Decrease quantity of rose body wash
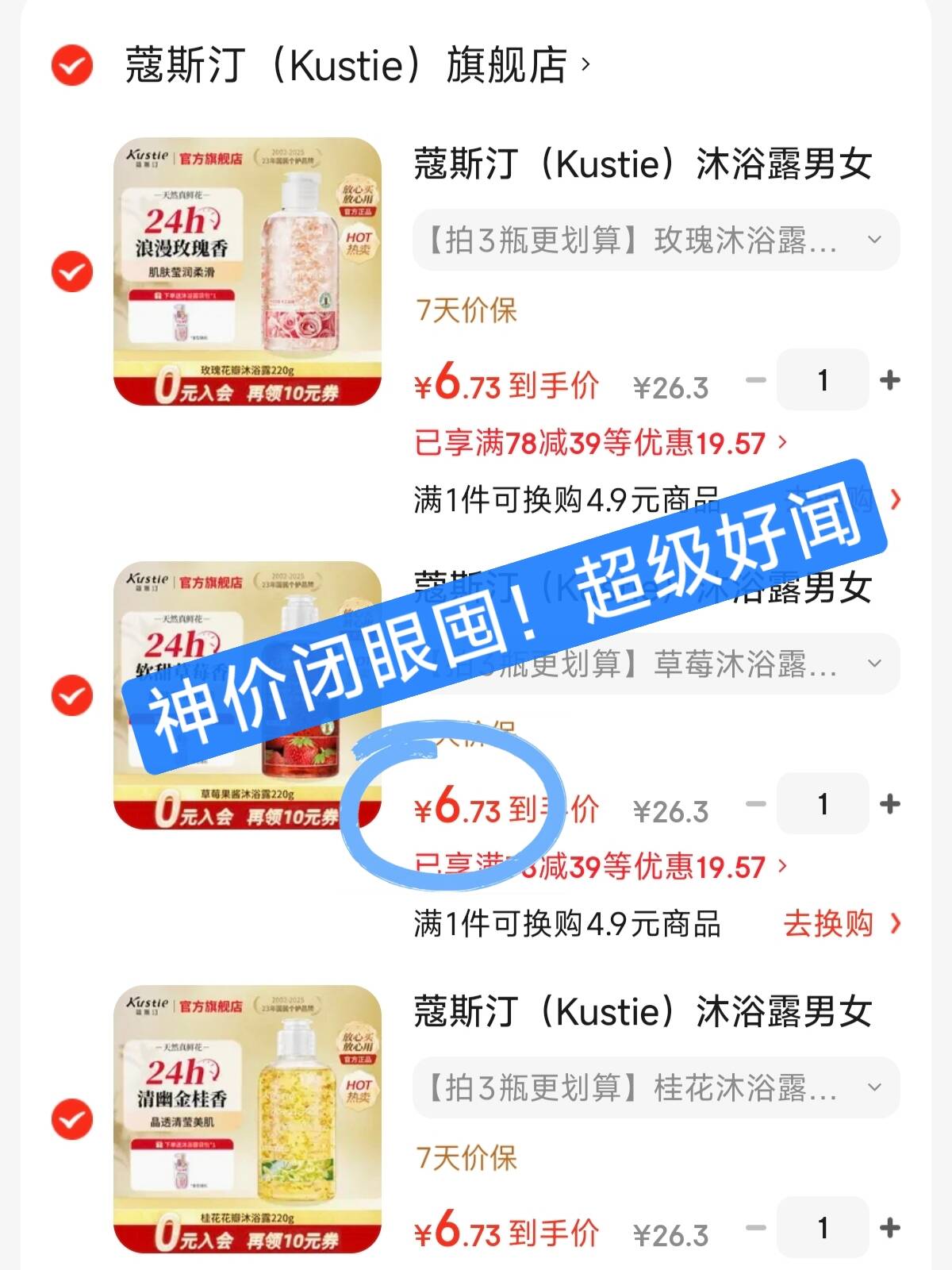This screenshot has height=1270, width=952. point(756,380)
